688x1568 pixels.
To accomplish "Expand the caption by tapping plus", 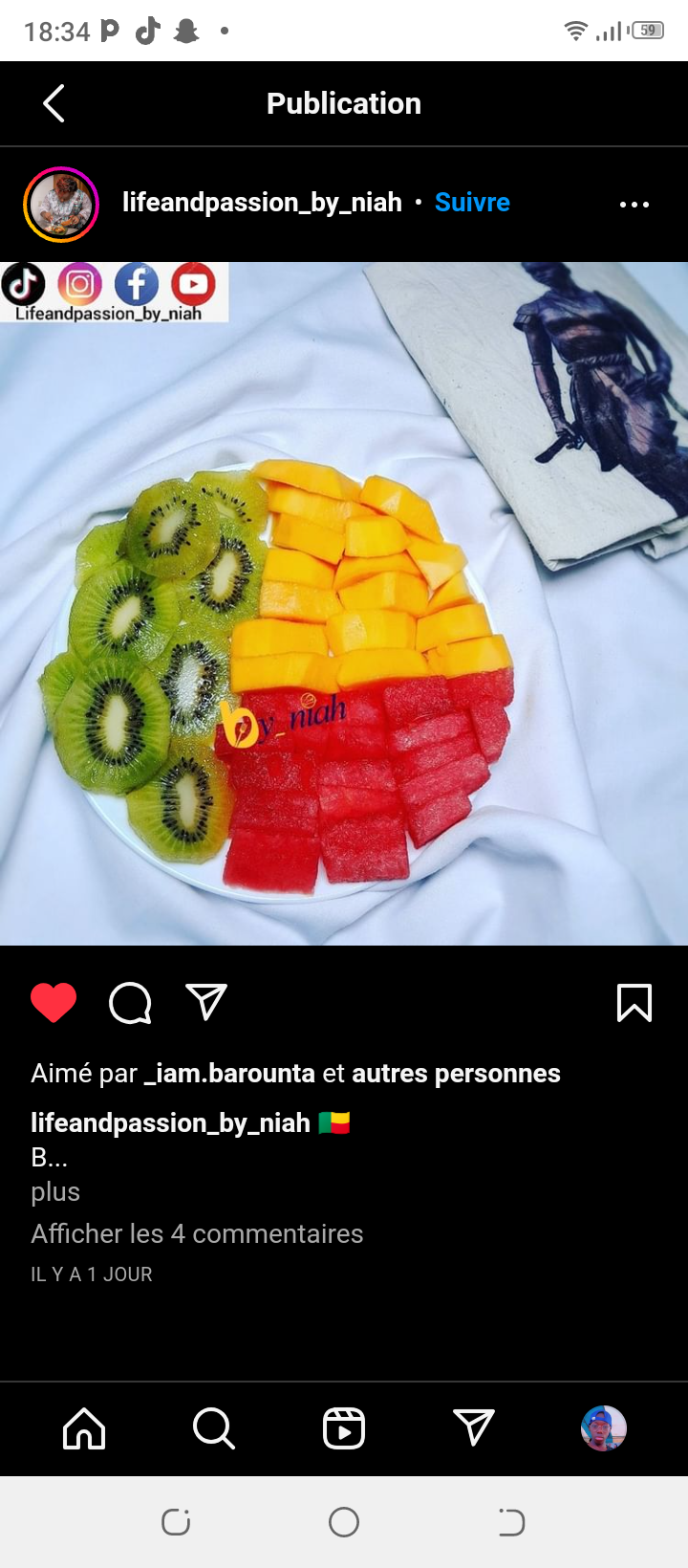I will point(55,1192).
